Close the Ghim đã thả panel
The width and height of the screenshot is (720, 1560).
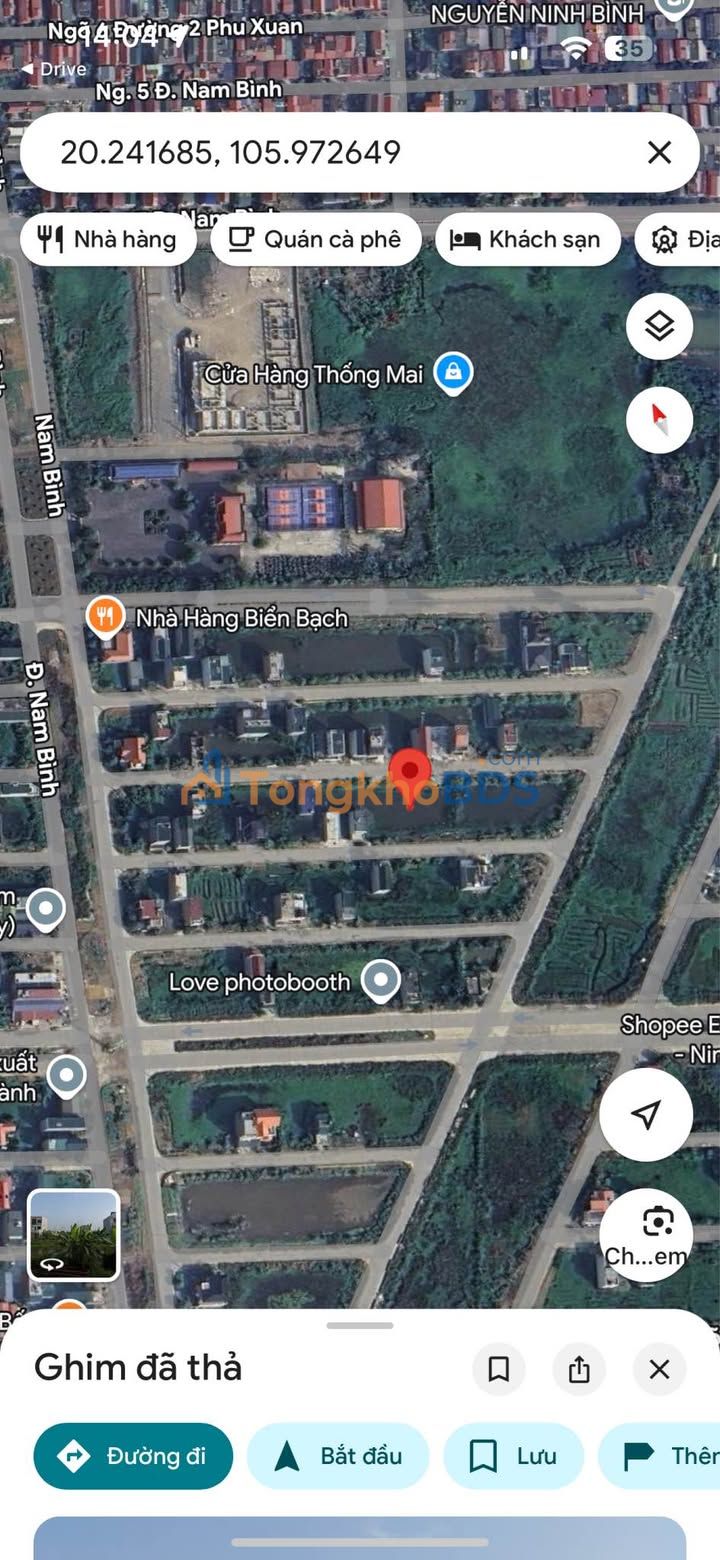click(659, 1369)
